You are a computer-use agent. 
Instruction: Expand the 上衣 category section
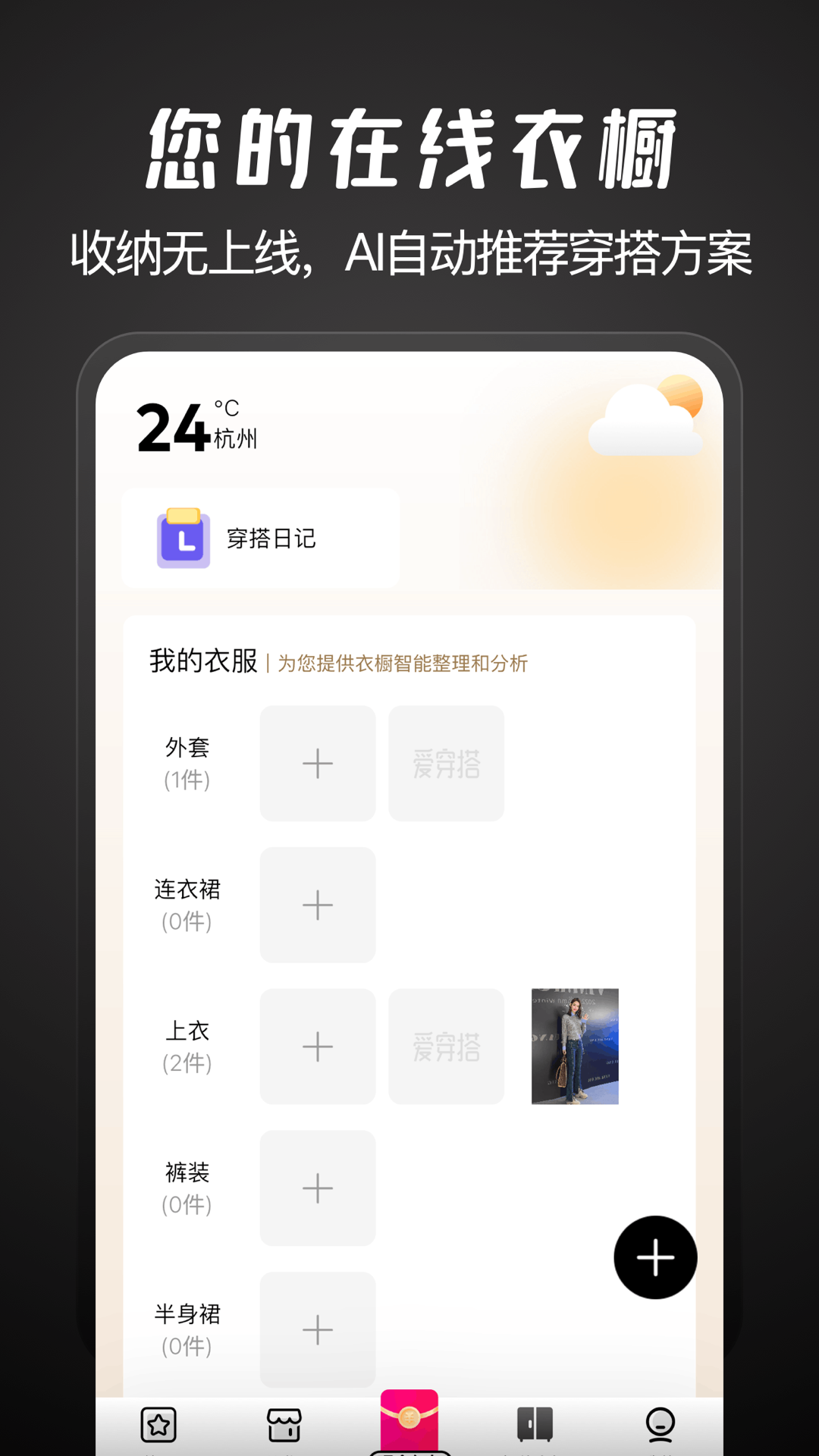[187, 1046]
